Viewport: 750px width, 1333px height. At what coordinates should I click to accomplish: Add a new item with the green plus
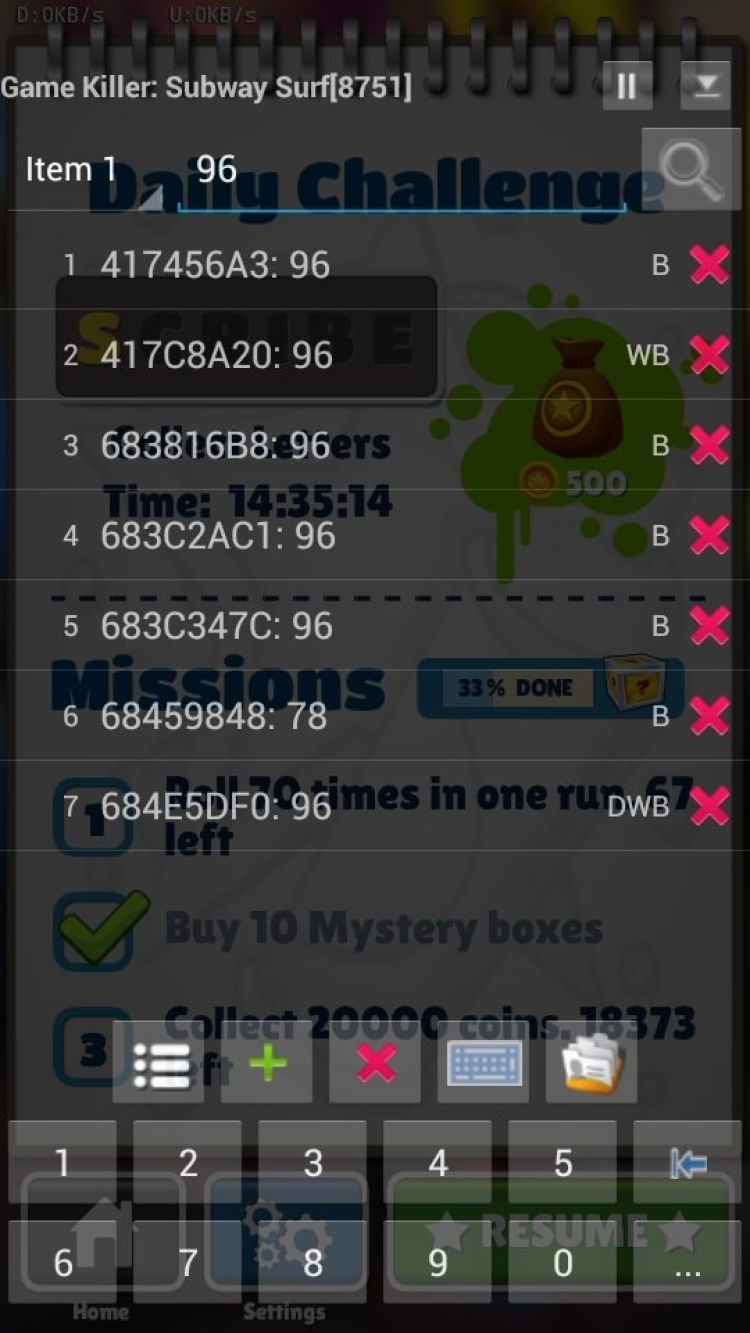tap(267, 1063)
